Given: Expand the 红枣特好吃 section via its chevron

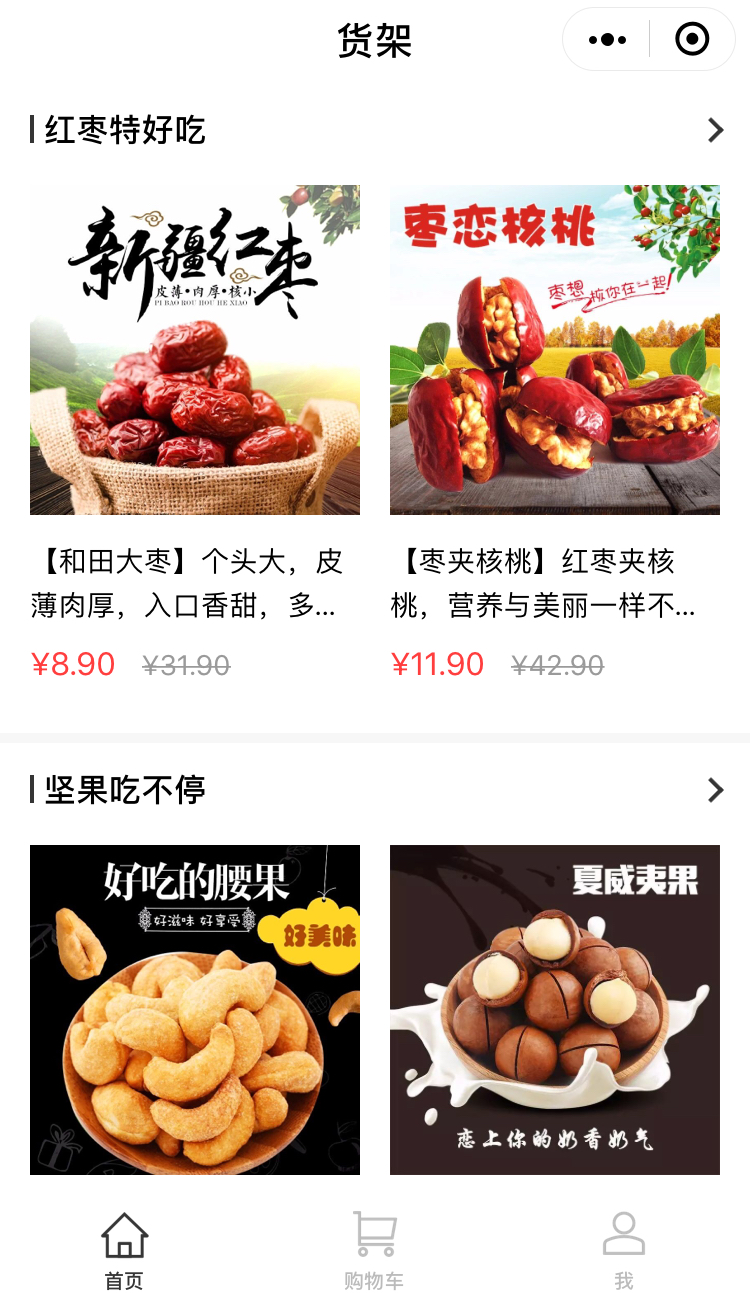Looking at the screenshot, I should pos(715,130).
